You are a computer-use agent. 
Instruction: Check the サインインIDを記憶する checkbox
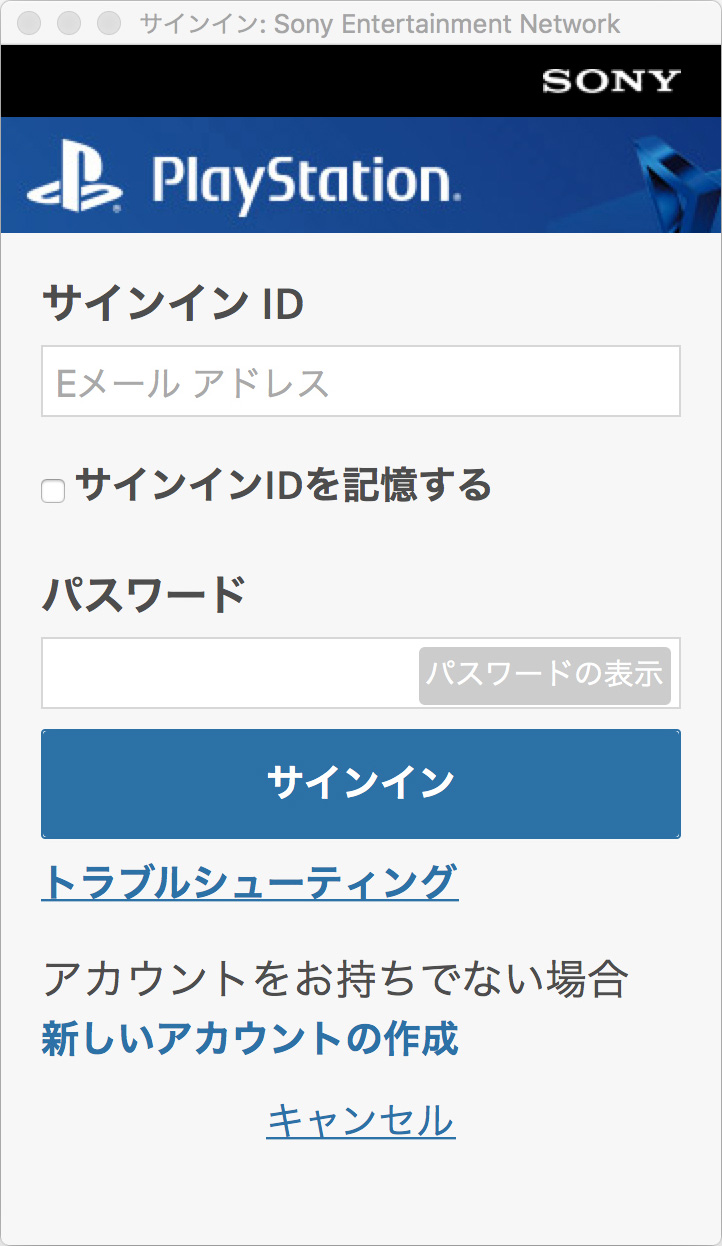(53, 491)
